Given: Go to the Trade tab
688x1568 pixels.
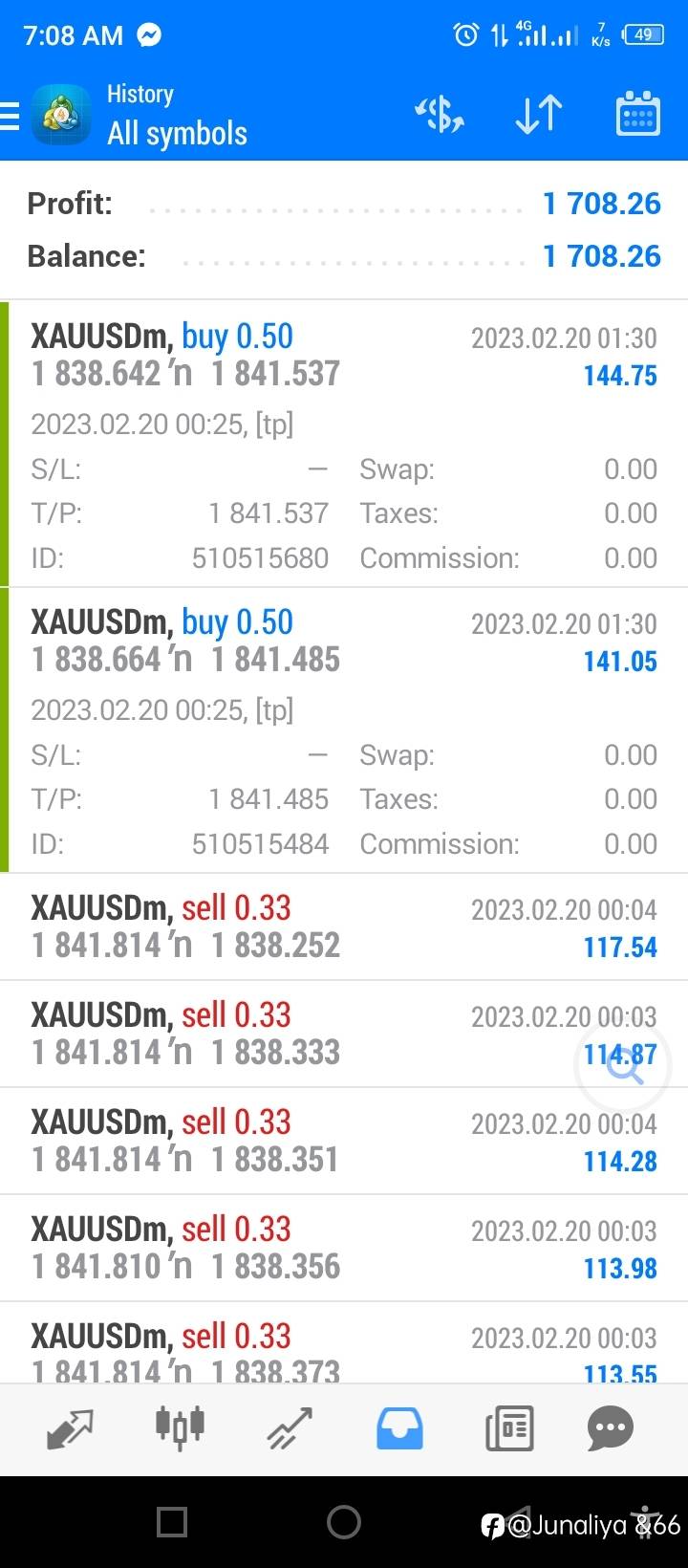Looking at the screenshot, I should (x=290, y=1429).
